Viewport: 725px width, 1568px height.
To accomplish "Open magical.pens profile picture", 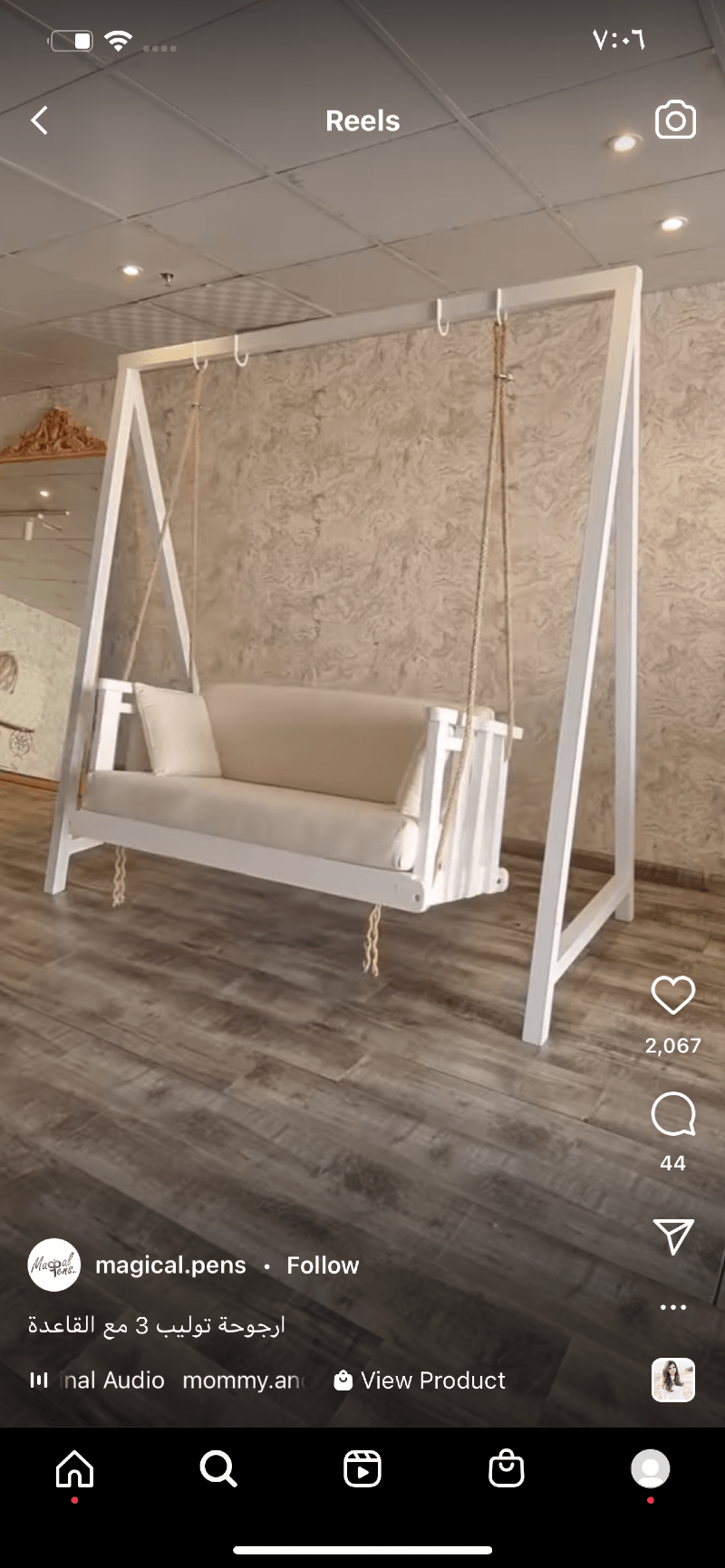I will coord(54,1265).
